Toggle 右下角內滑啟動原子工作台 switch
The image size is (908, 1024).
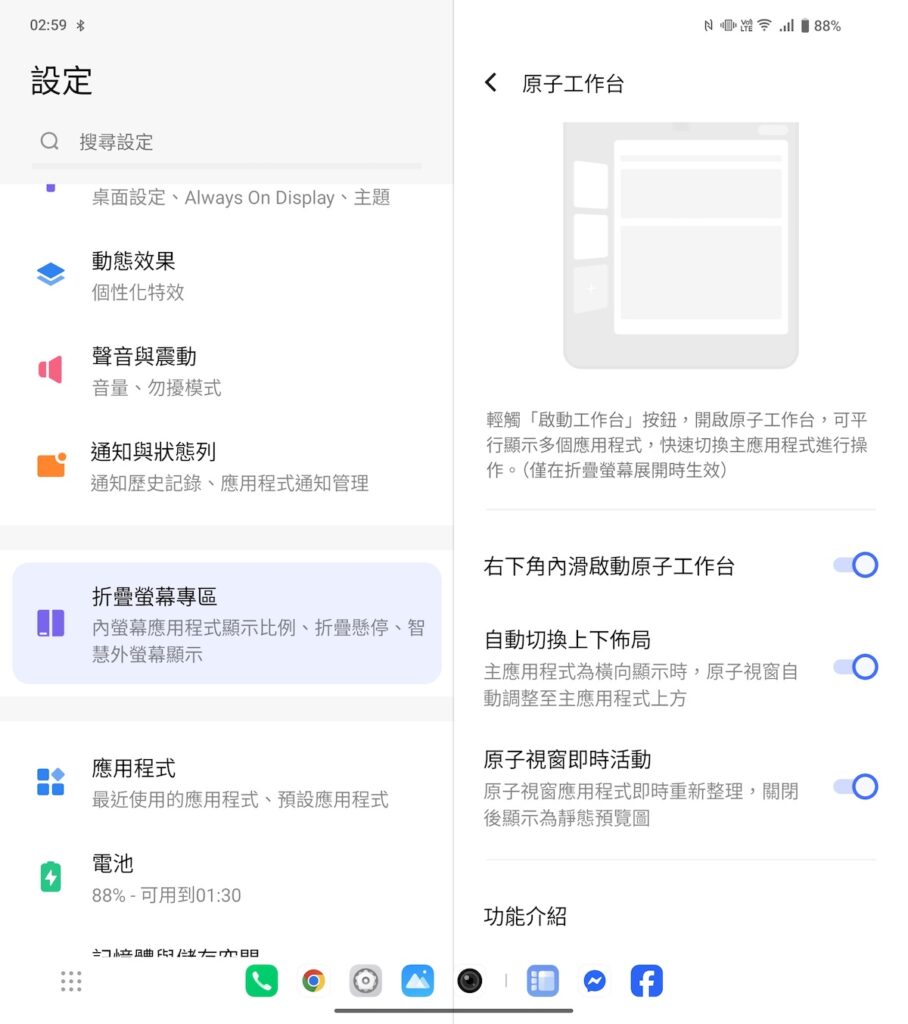[x=856, y=565]
